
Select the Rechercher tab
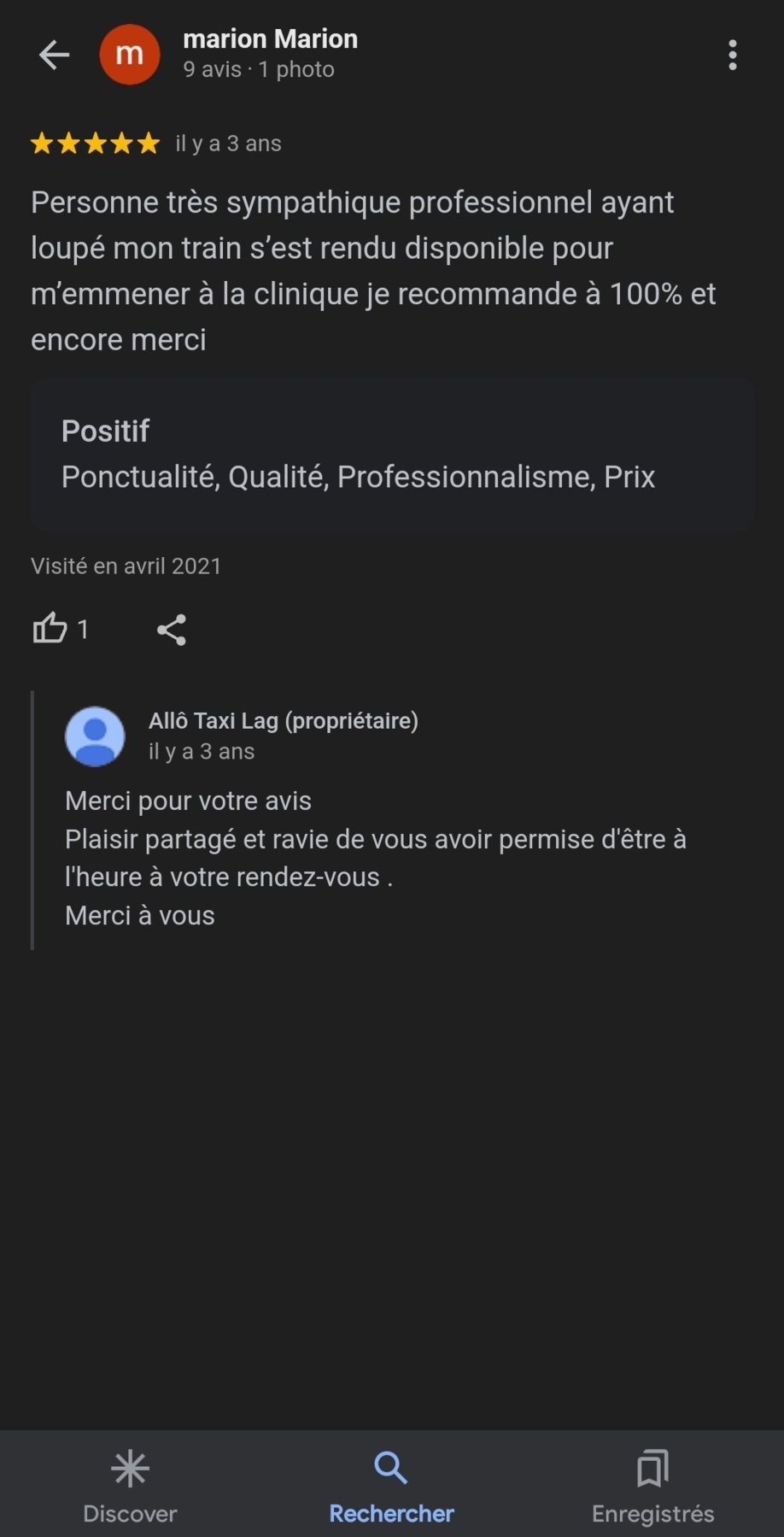point(391,1486)
